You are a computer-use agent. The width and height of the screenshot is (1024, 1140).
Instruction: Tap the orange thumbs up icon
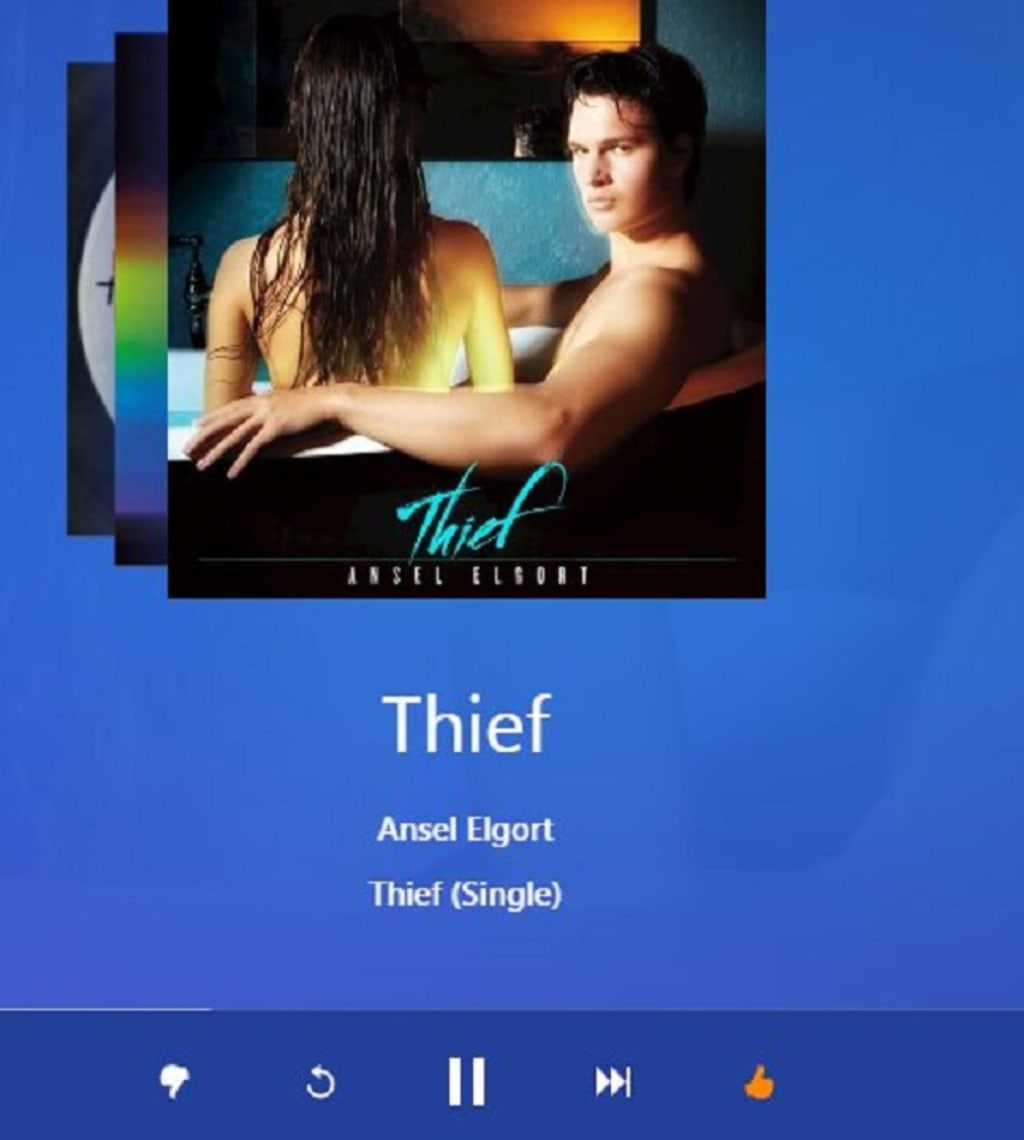(759, 1082)
